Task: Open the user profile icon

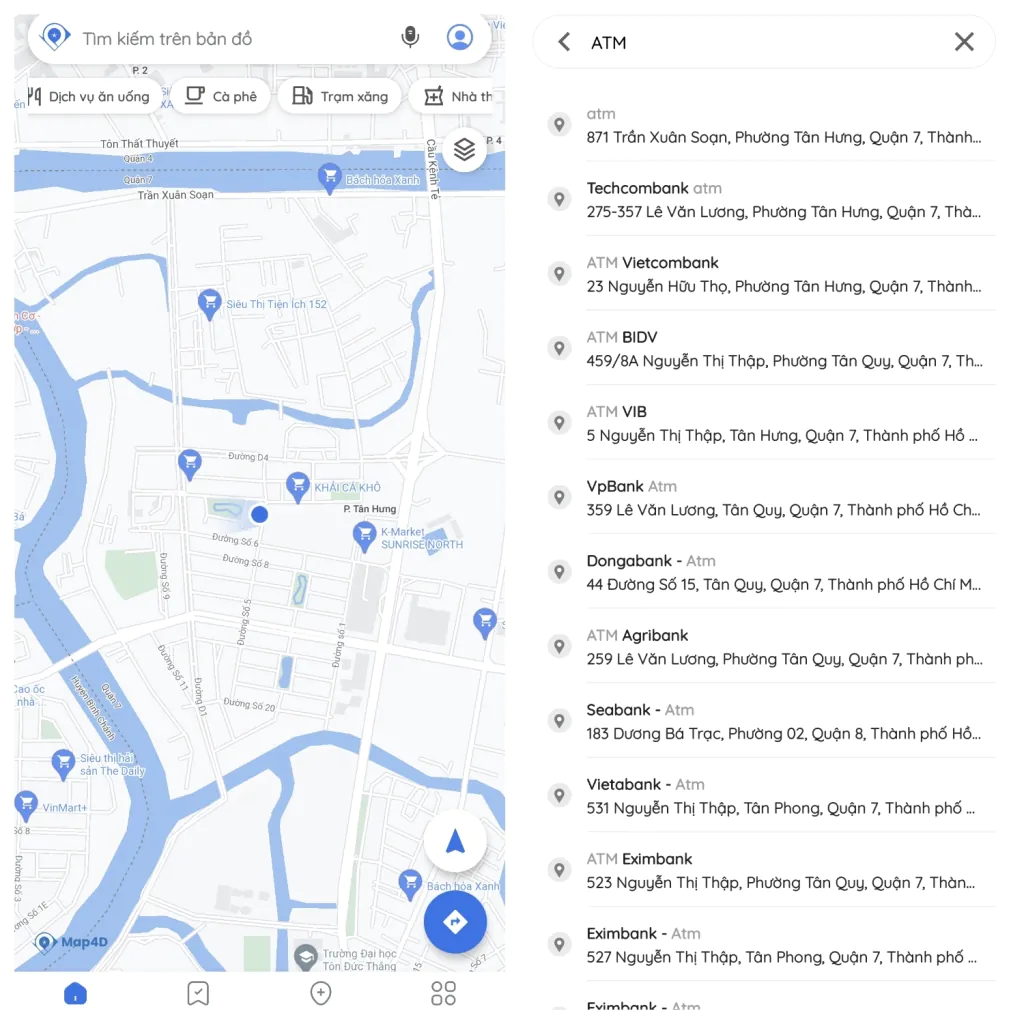Action: [x=460, y=38]
